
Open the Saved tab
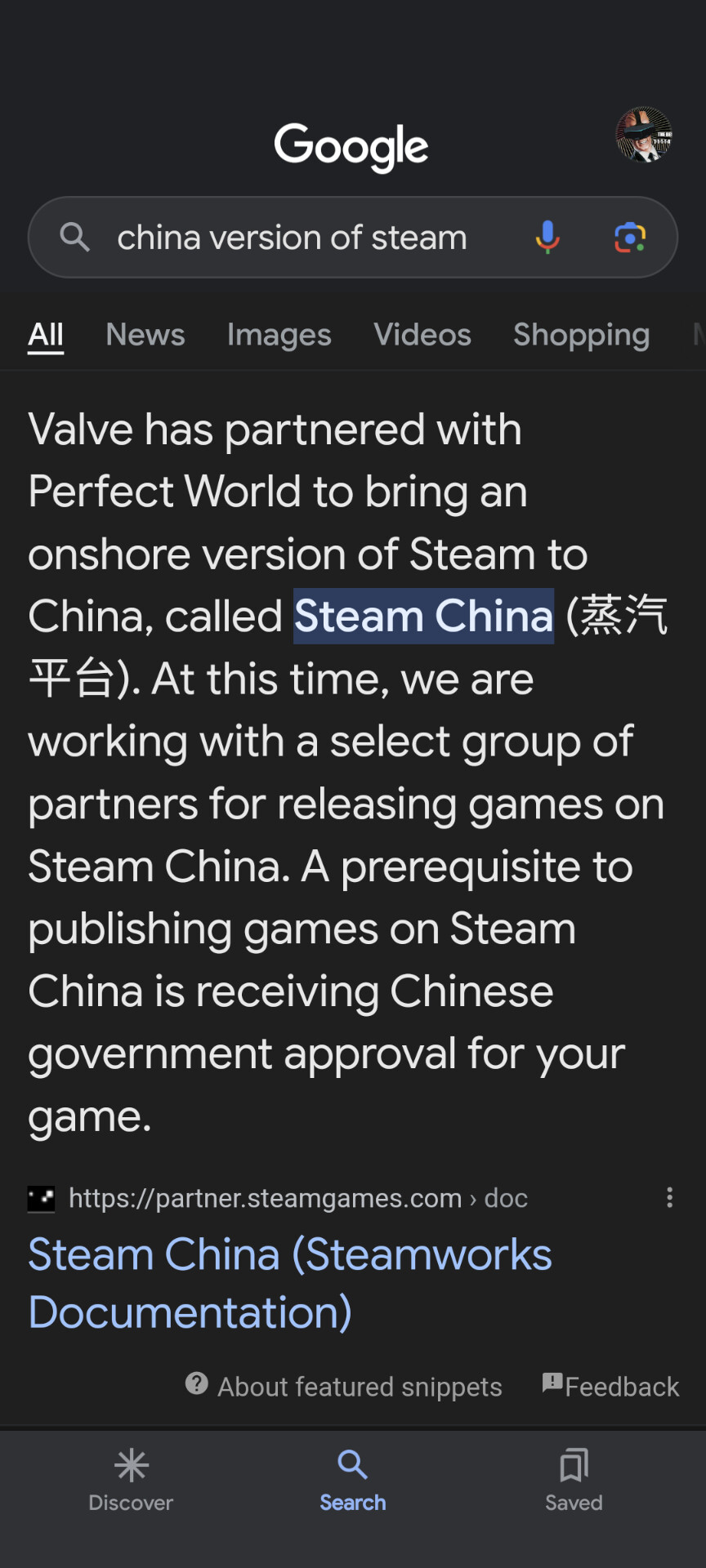574,1480
